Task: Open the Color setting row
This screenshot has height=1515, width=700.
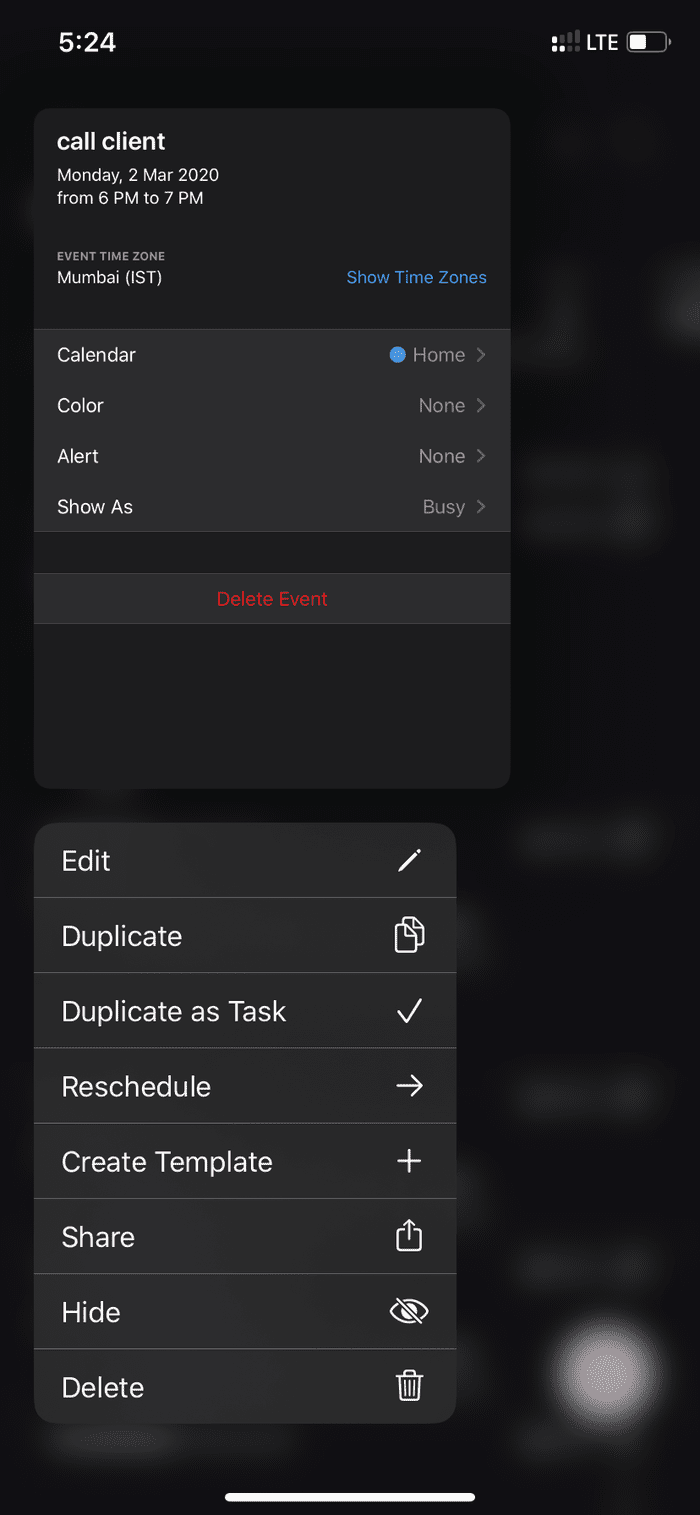Action: coord(272,405)
